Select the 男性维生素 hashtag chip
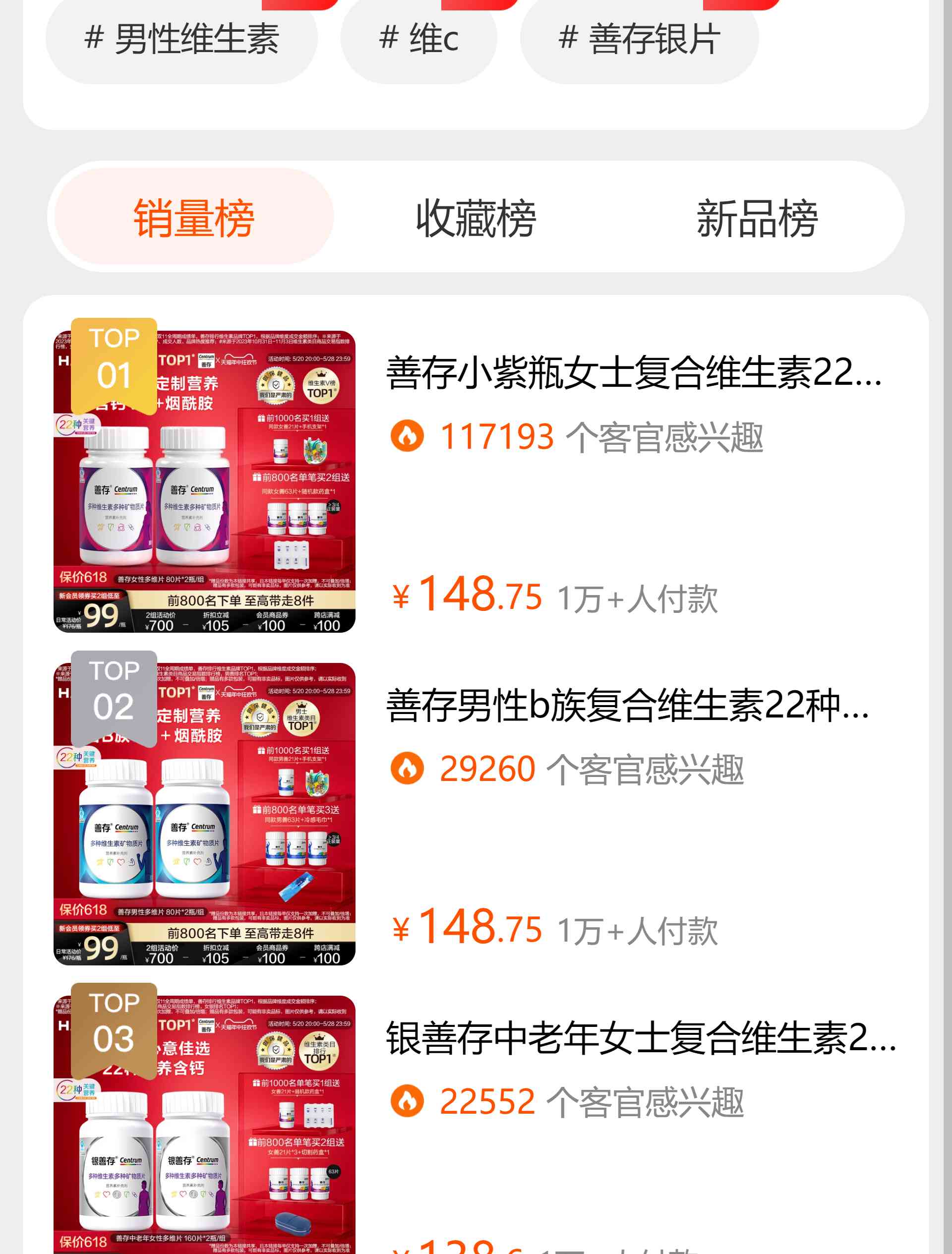 pyautogui.click(x=181, y=40)
